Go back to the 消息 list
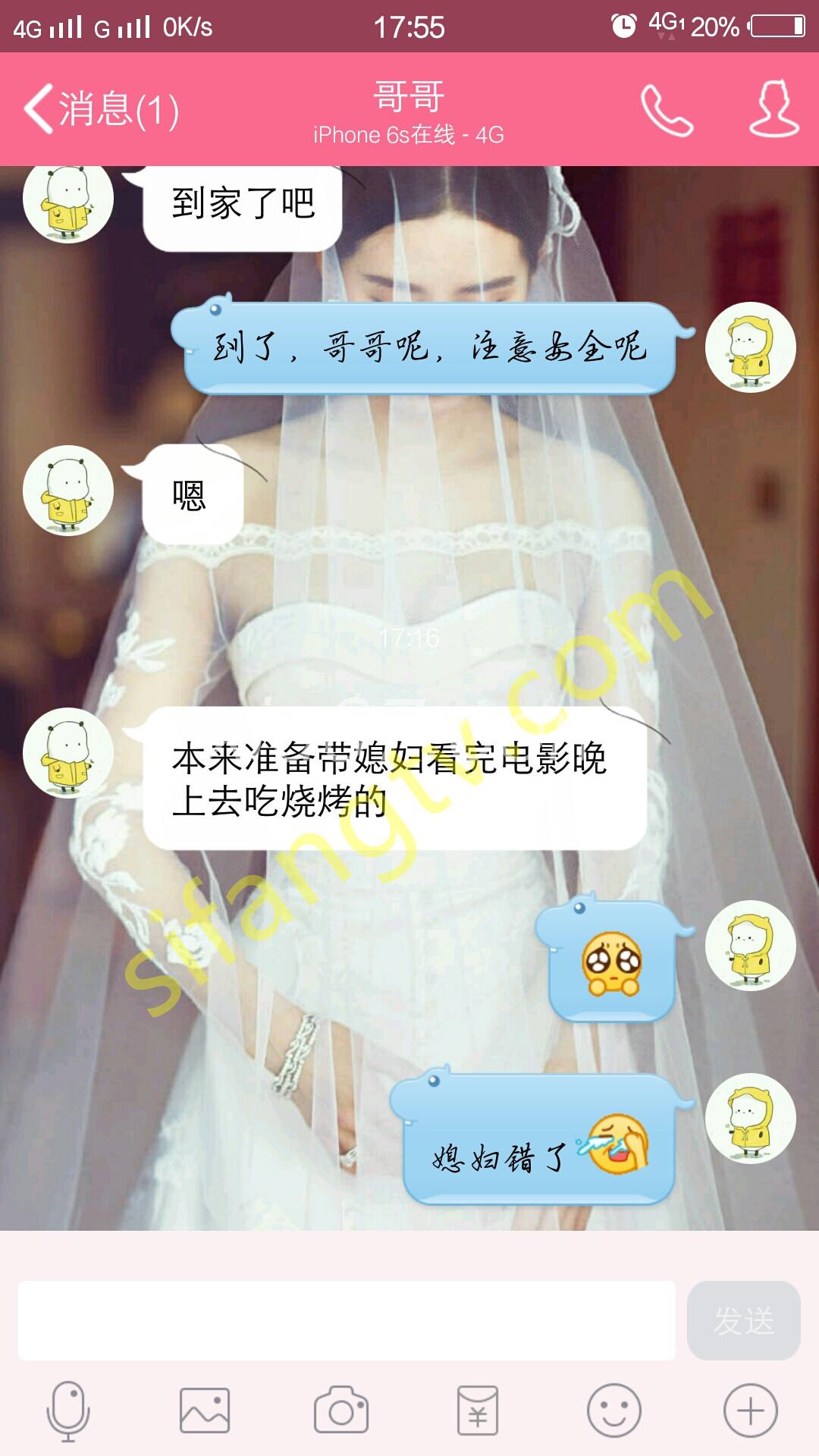819x1456 pixels. [101, 110]
